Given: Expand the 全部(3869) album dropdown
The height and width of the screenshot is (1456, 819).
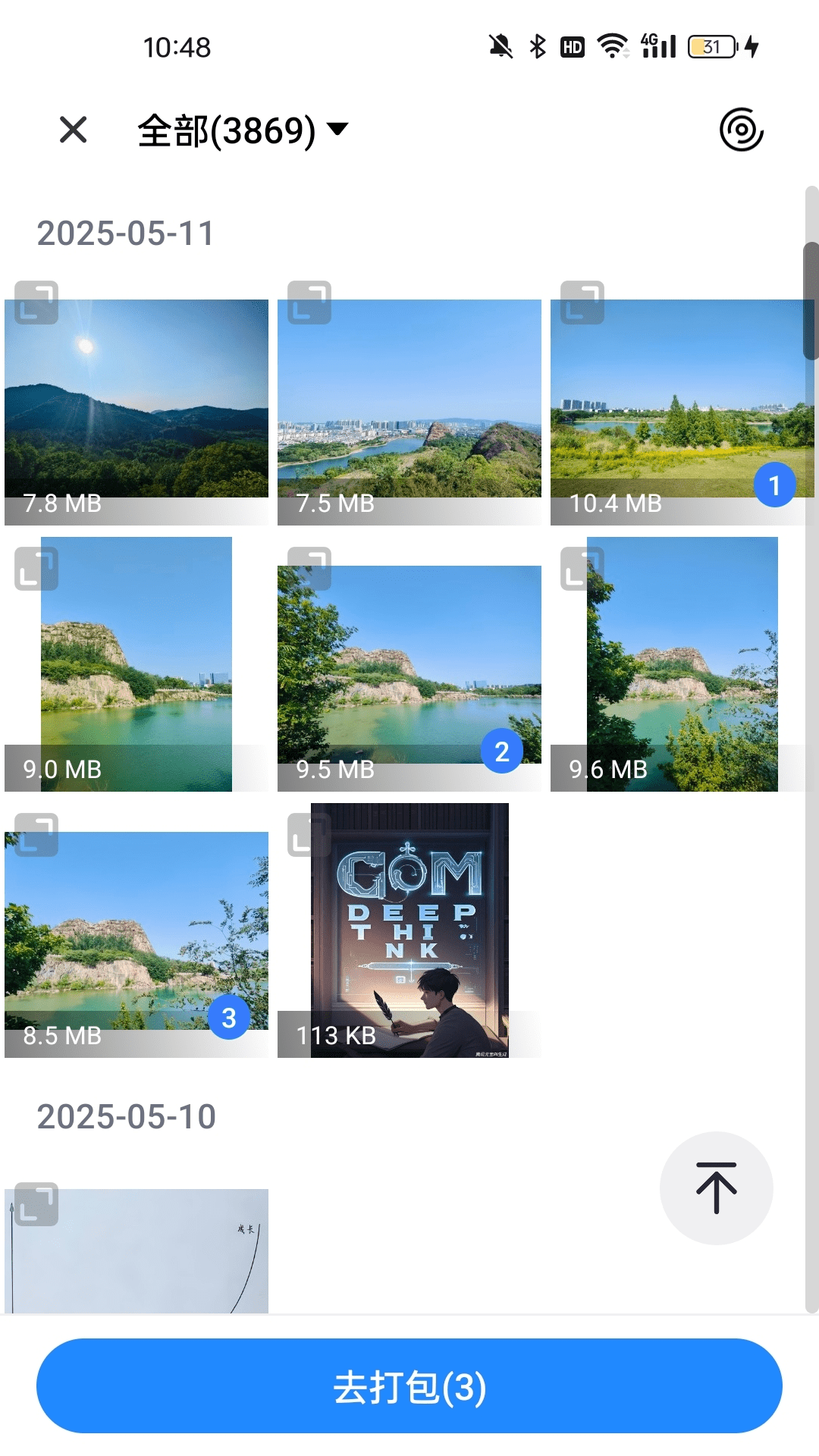Looking at the screenshot, I should 243,130.
